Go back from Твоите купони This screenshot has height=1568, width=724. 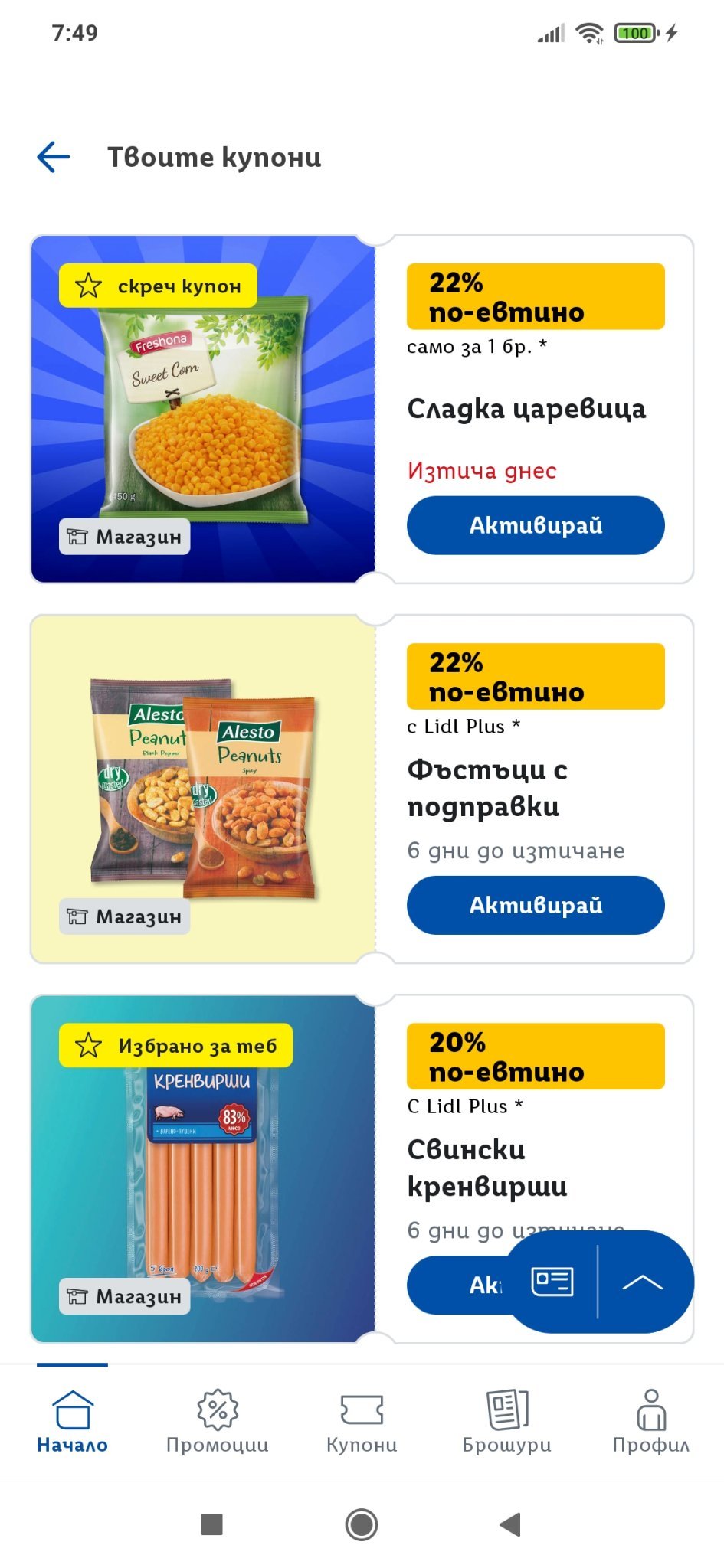tap(54, 158)
